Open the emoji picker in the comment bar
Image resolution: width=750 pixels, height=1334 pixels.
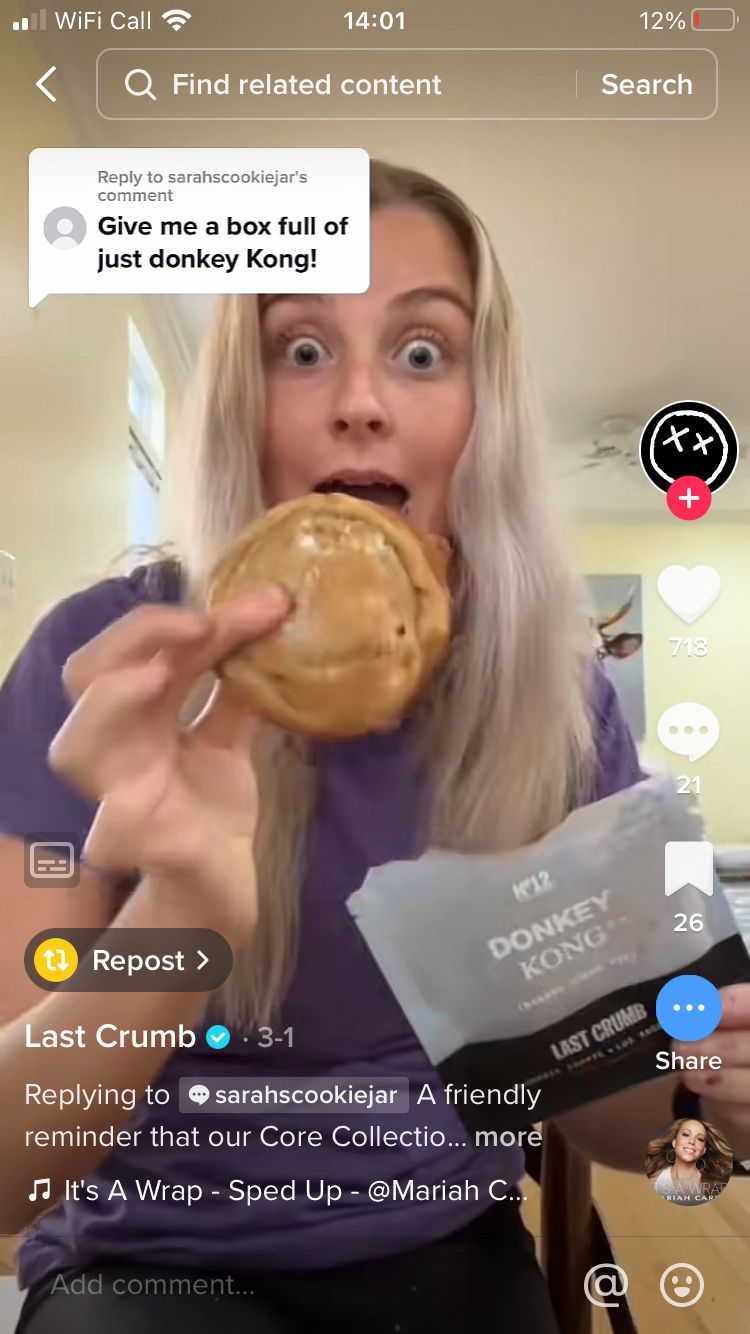click(x=682, y=1286)
